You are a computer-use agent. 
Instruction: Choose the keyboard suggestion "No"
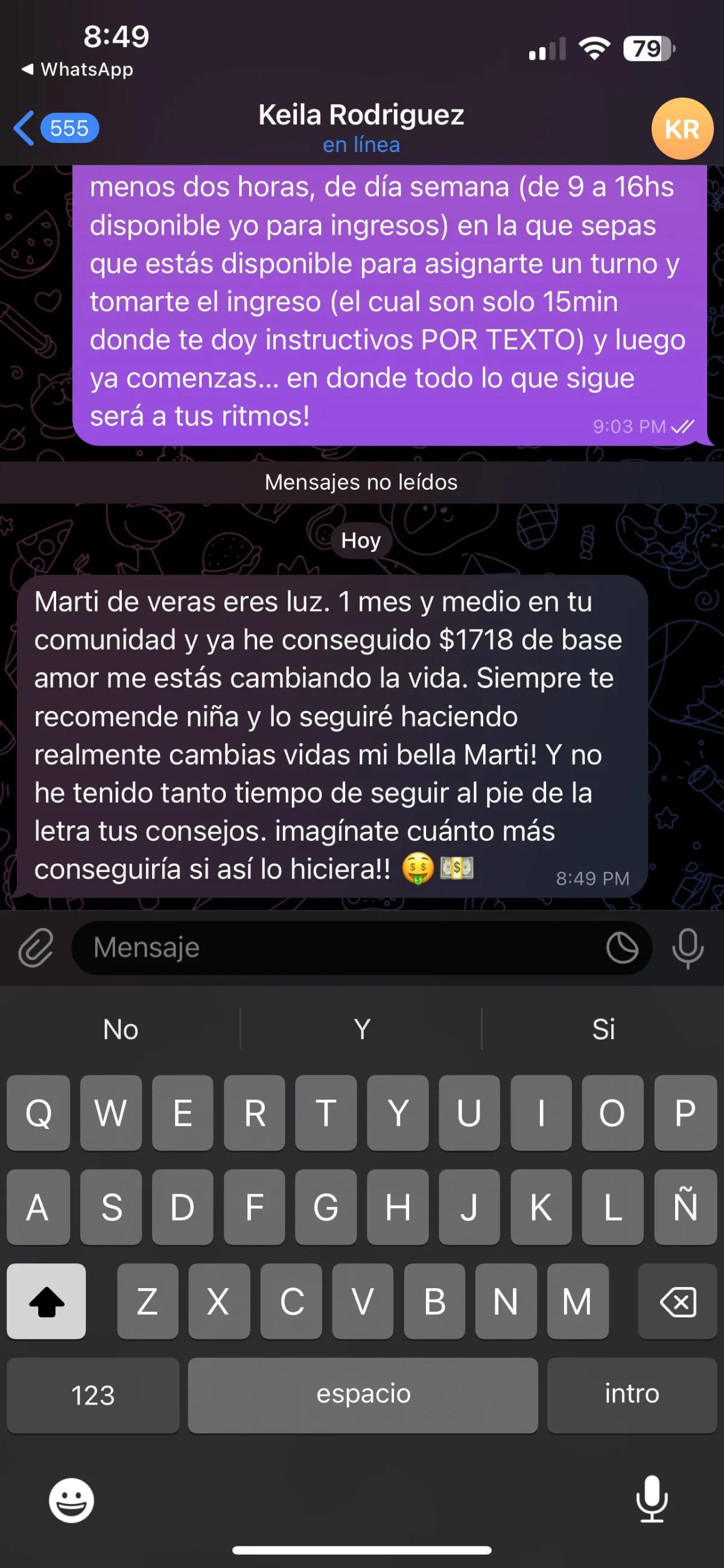pyautogui.click(x=121, y=1029)
